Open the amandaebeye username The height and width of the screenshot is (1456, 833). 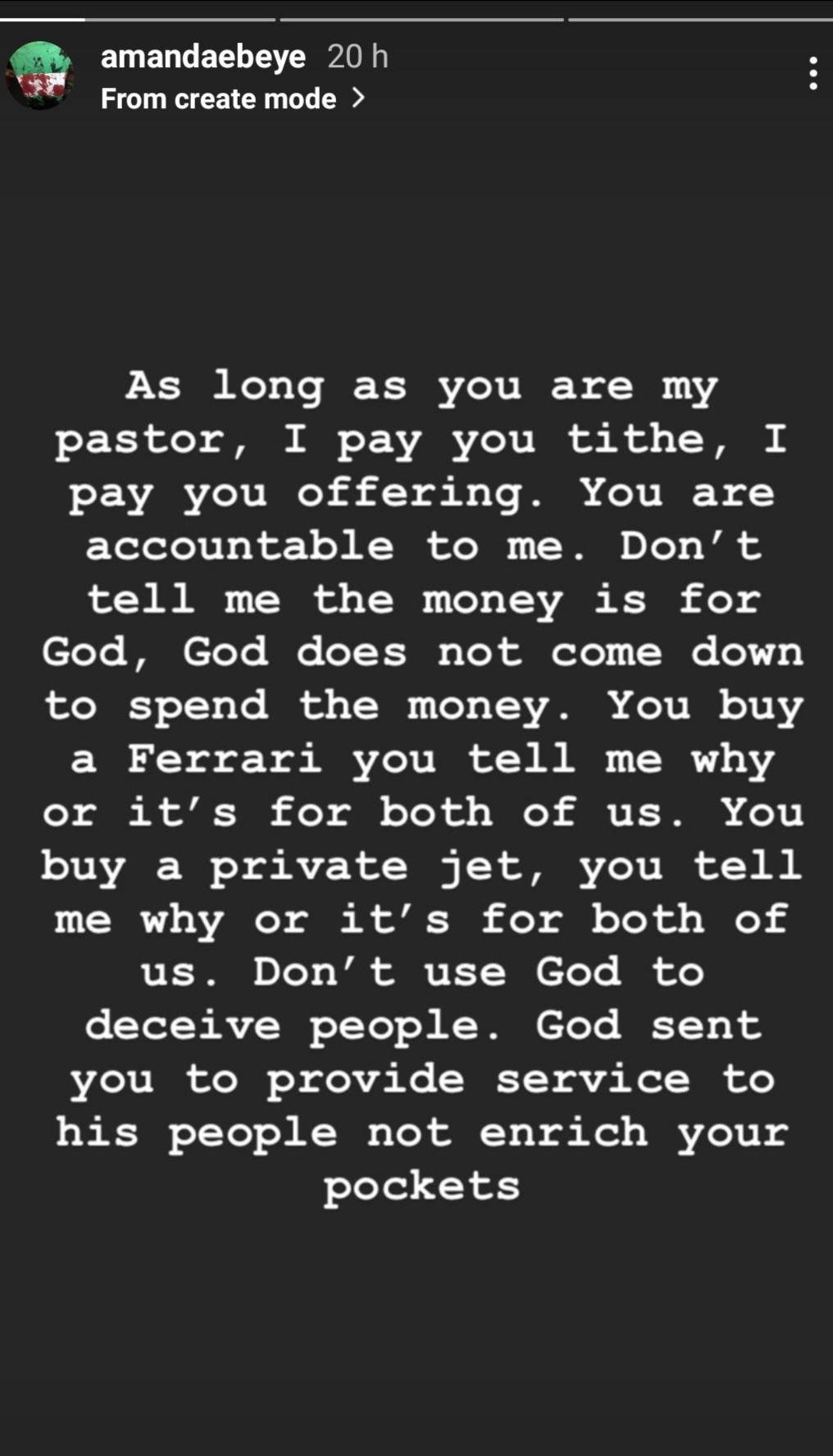click(203, 57)
